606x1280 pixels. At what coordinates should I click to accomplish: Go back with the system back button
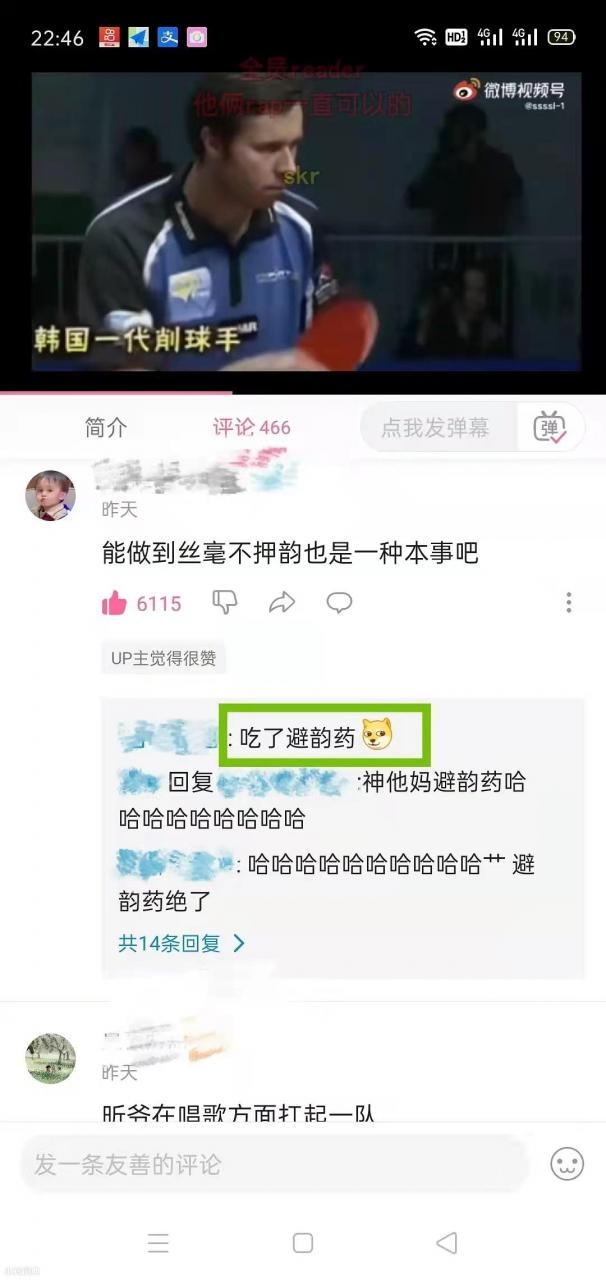click(447, 1243)
